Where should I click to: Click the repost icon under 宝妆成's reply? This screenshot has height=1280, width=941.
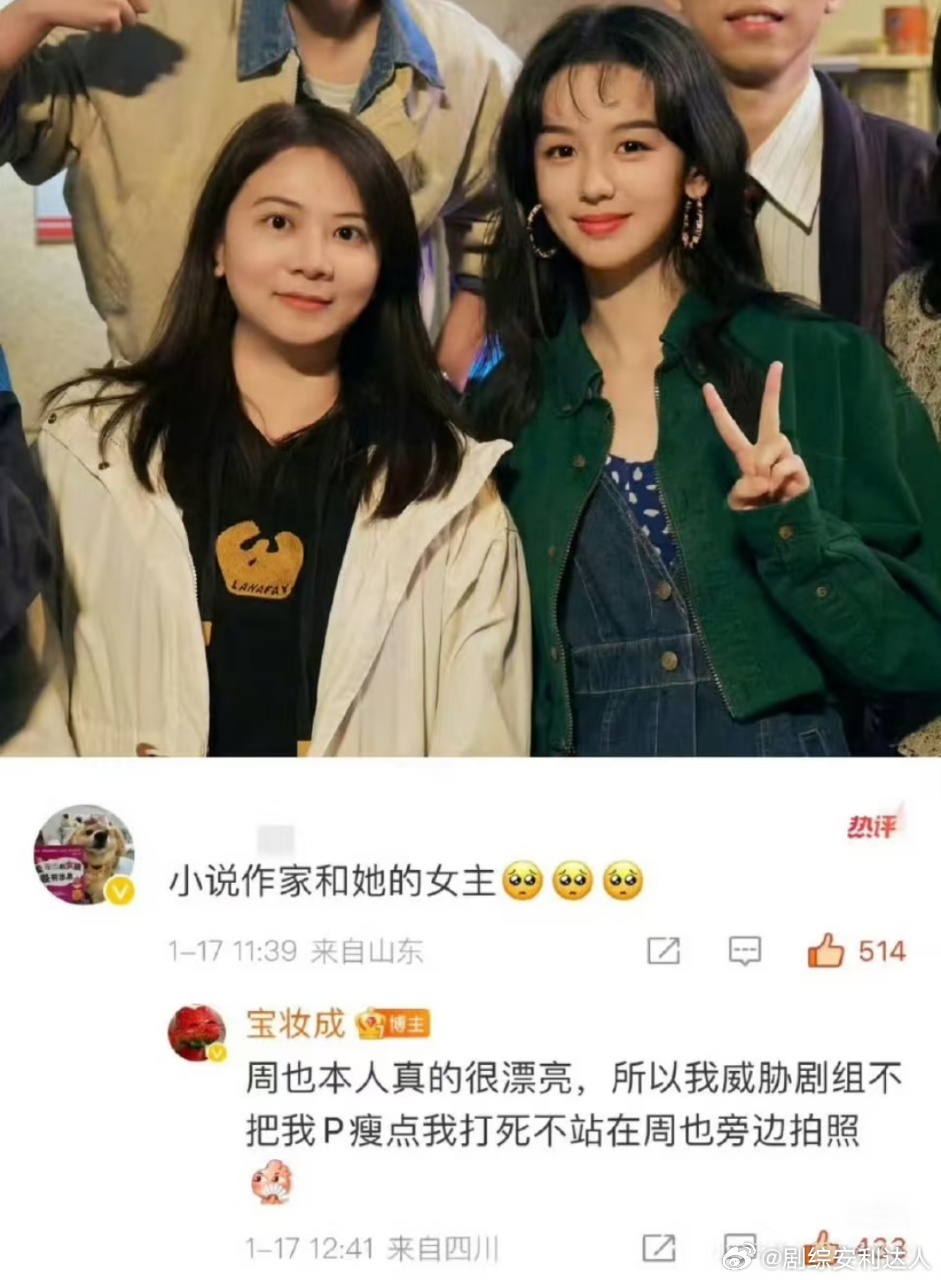[x=660, y=1244]
